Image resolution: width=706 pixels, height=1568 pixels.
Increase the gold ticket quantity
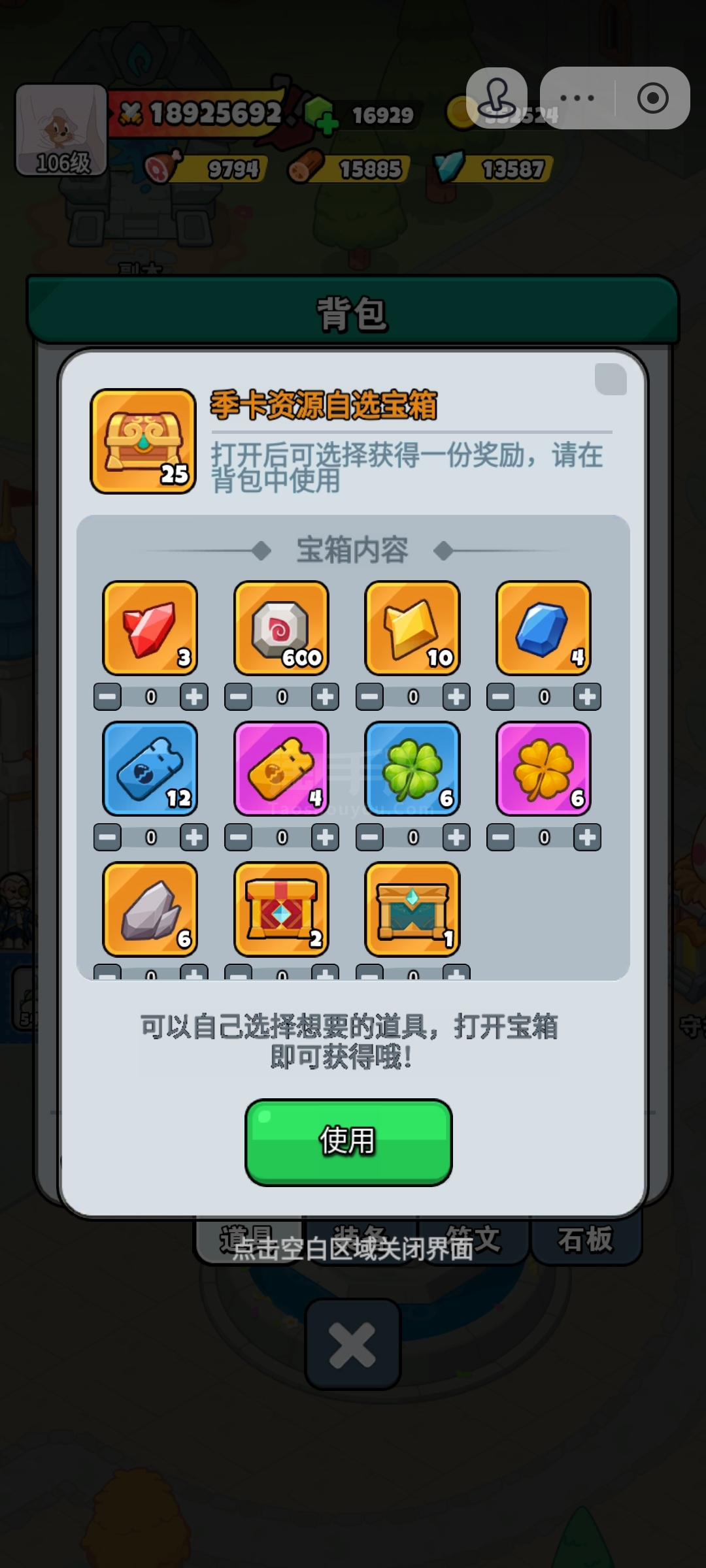point(325,837)
